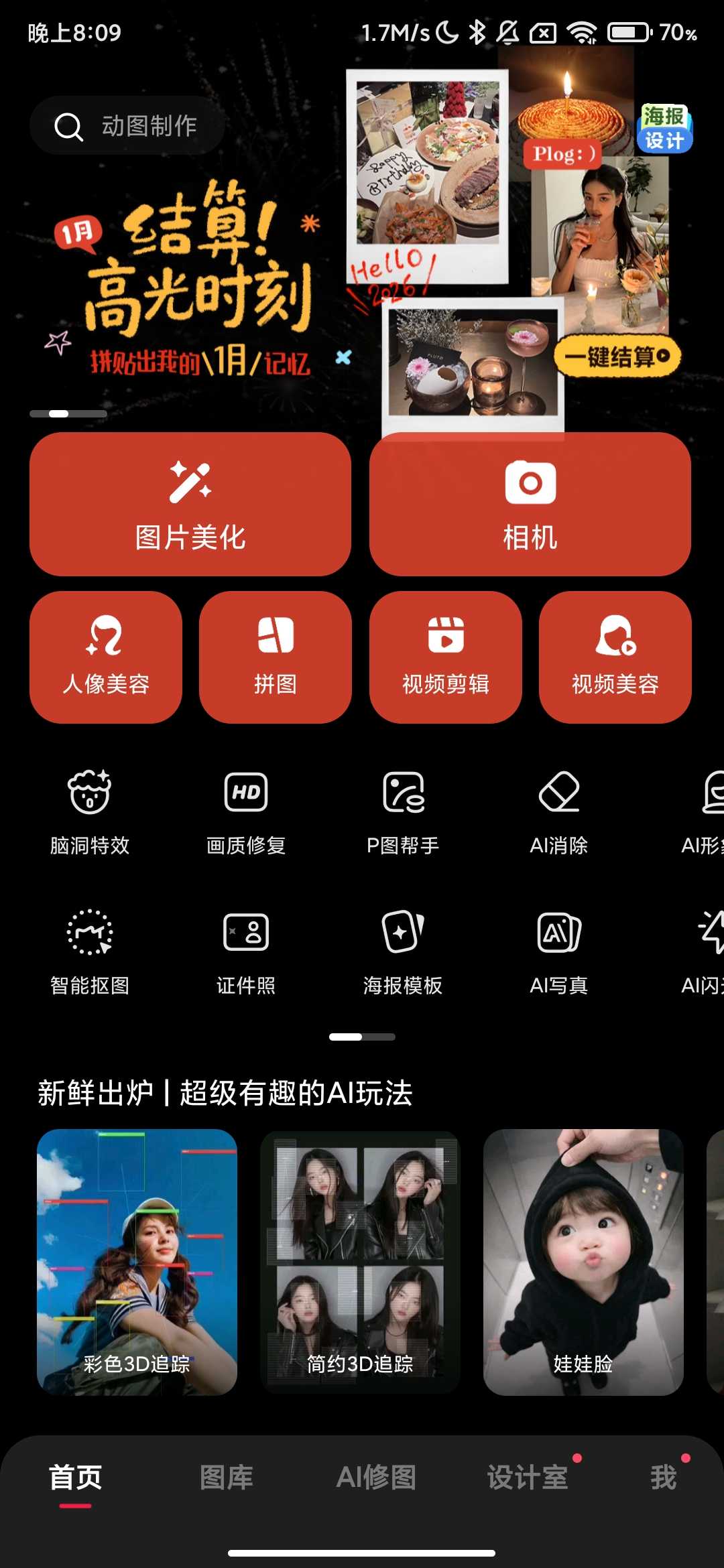Open 图片美化 photo editor
Screen dimensions: 724x1568
point(190,504)
